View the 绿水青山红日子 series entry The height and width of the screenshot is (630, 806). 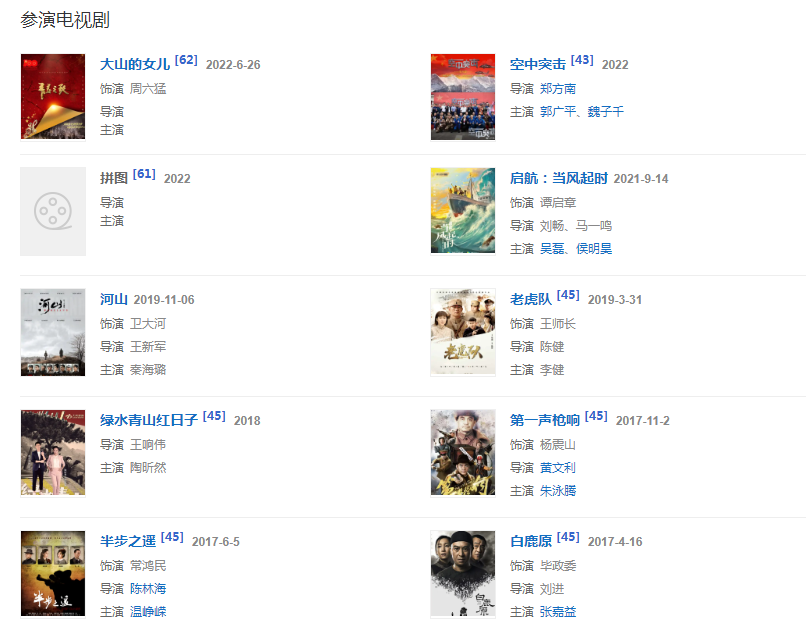click(149, 421)
